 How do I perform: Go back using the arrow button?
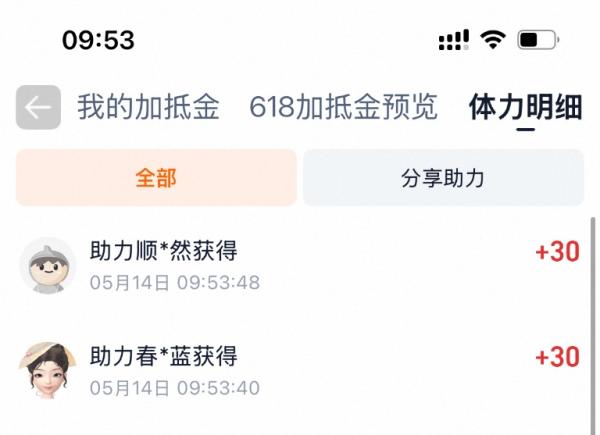coord(38,107)
